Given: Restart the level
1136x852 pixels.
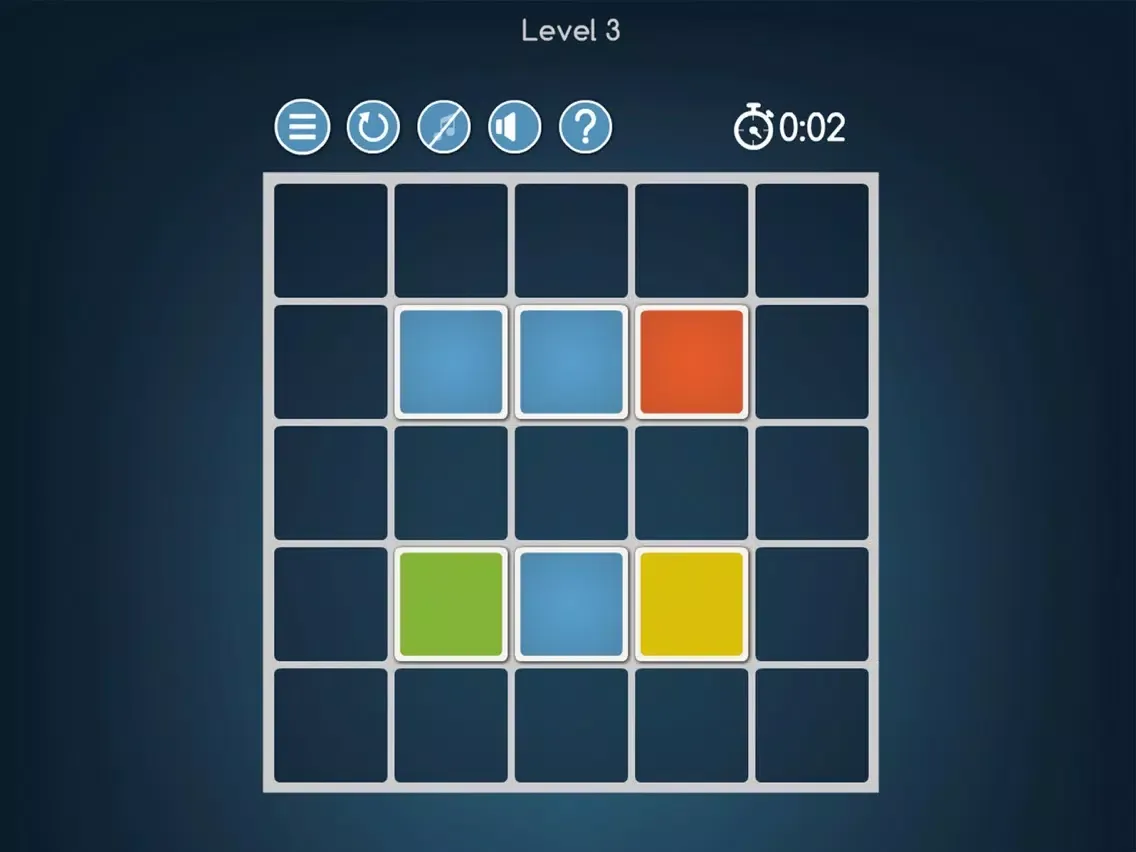Looking at the screenshot, I should tap(373, 128).
